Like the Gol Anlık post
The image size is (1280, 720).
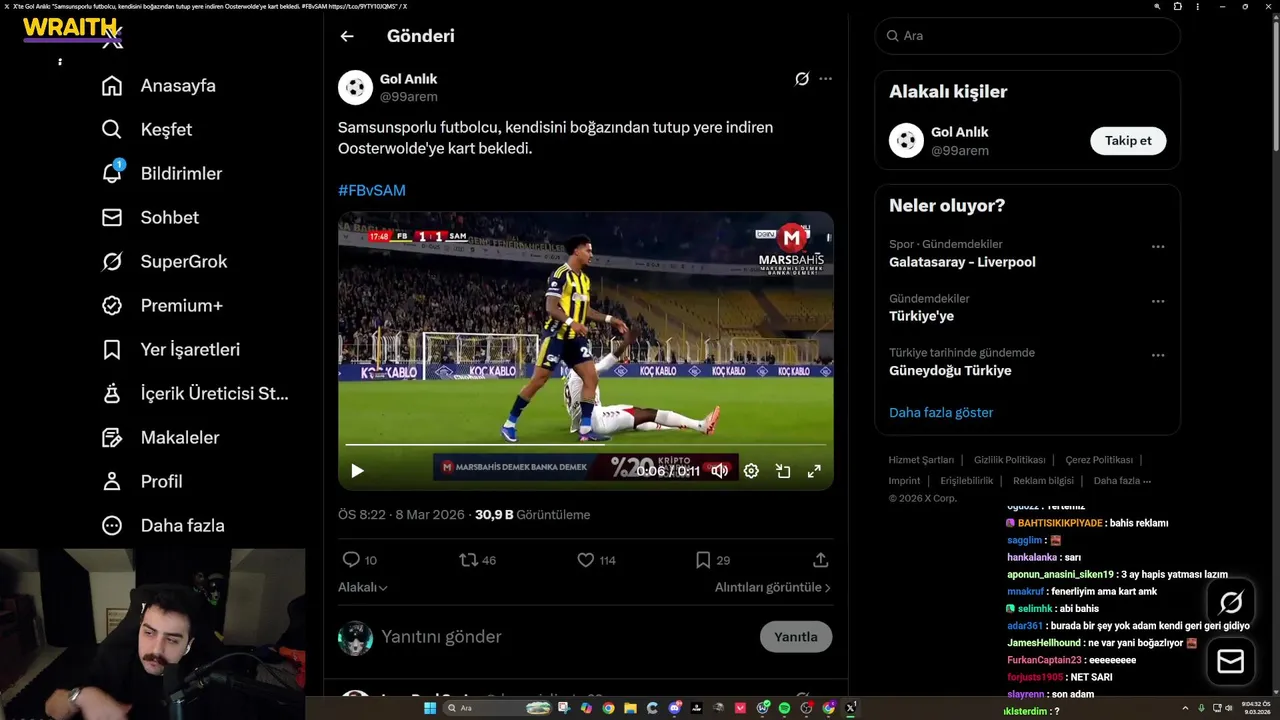[x=586, y=560]
